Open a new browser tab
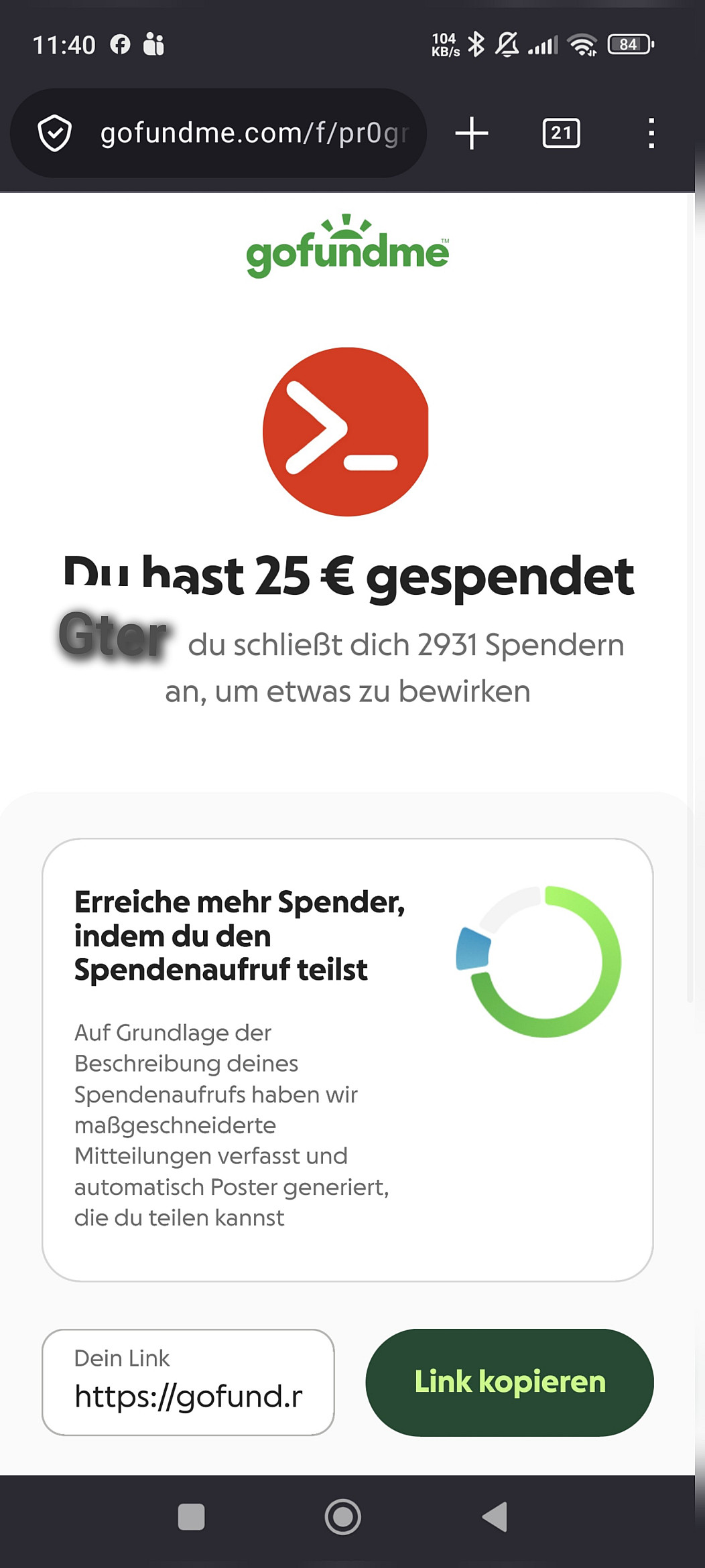 point(472,133)
